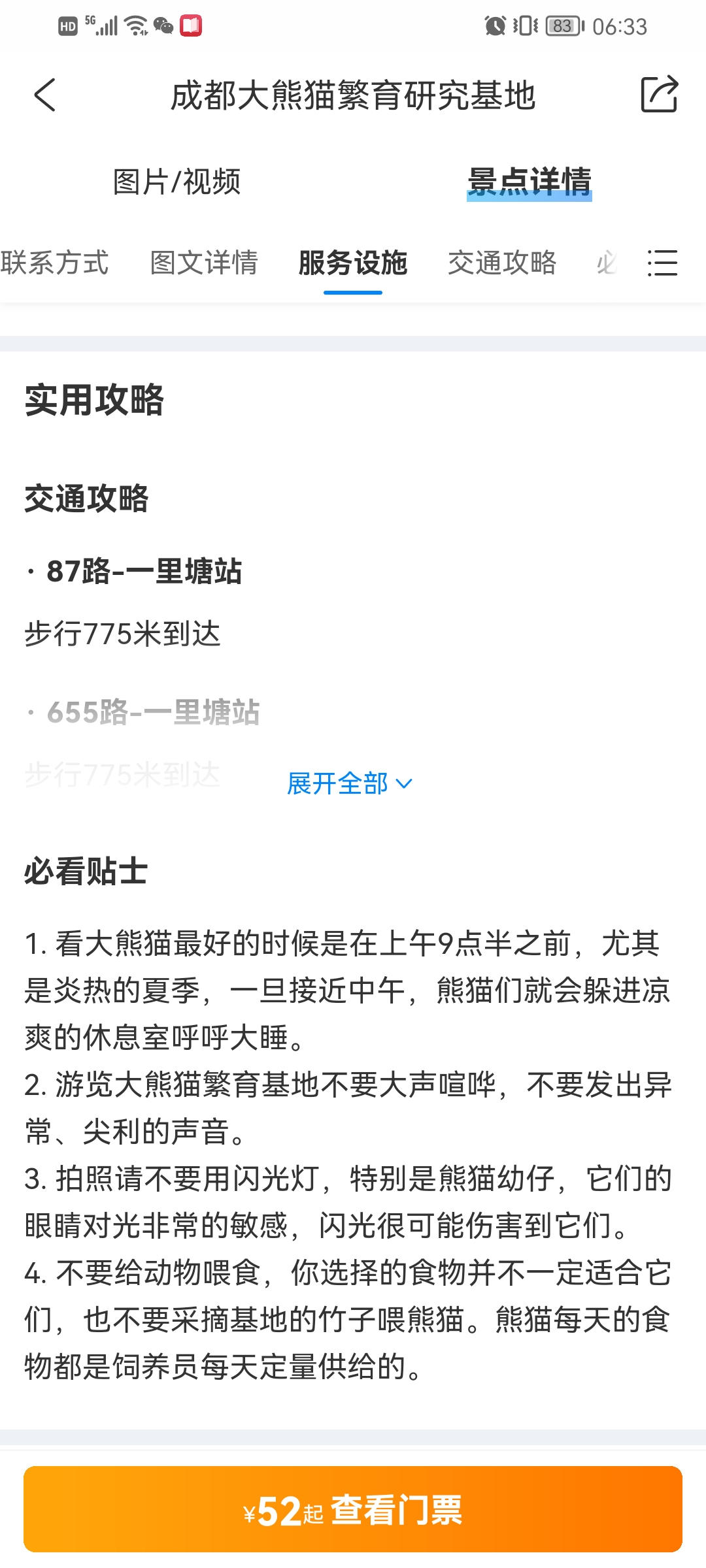Go back using the top-left arrow
Image resolution: width=706 pixels, height=1568 pixels.
[45, 95]
